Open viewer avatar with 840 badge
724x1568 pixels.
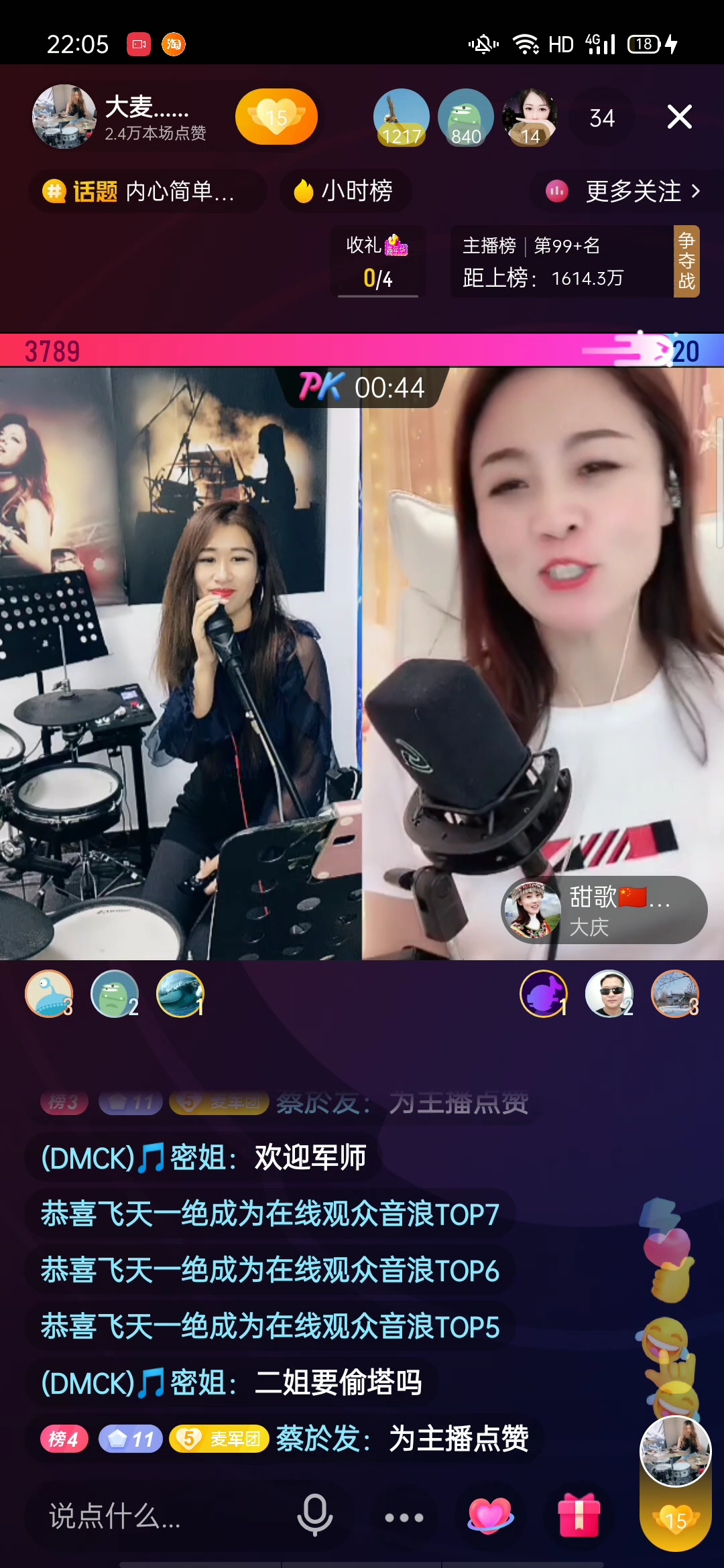tap(466, 117)
